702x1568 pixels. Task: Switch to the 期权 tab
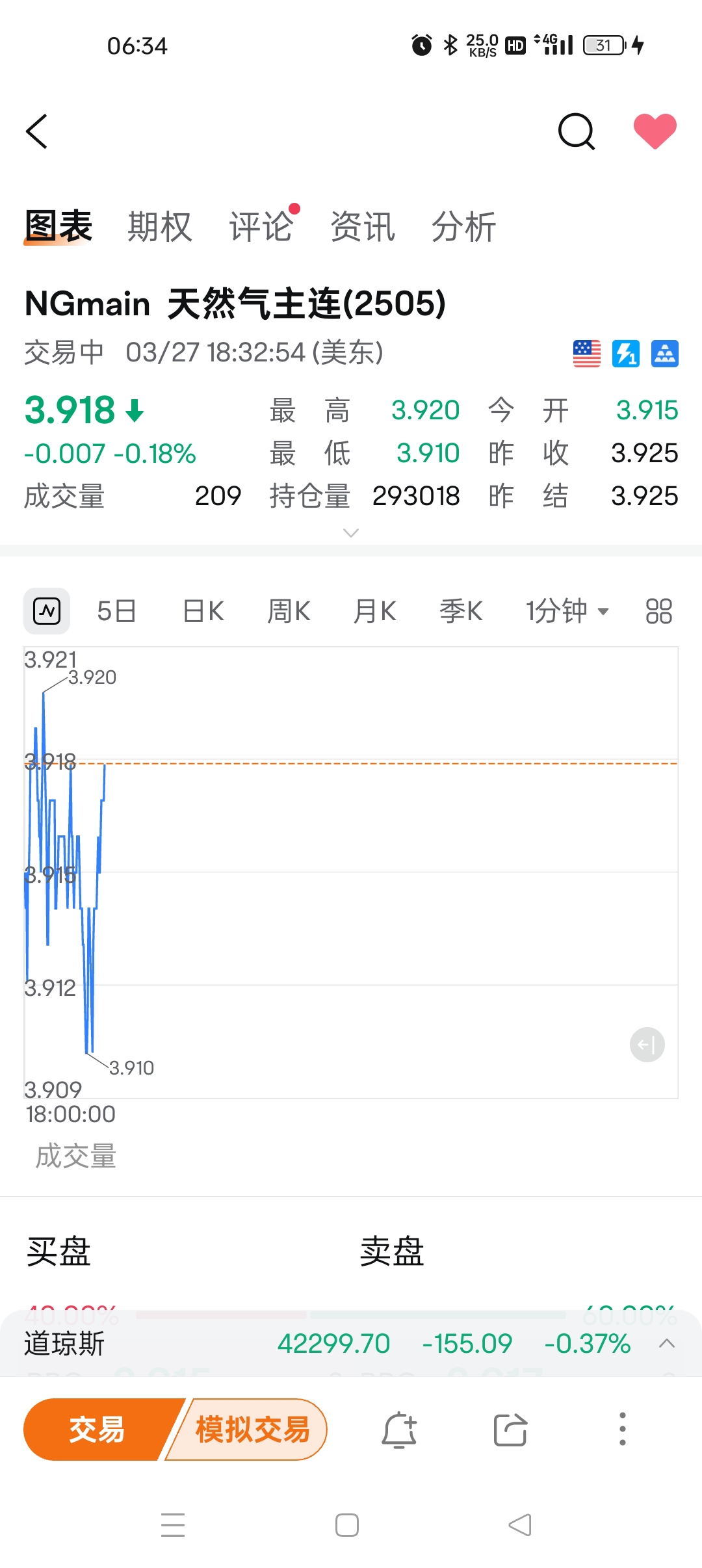160,227
